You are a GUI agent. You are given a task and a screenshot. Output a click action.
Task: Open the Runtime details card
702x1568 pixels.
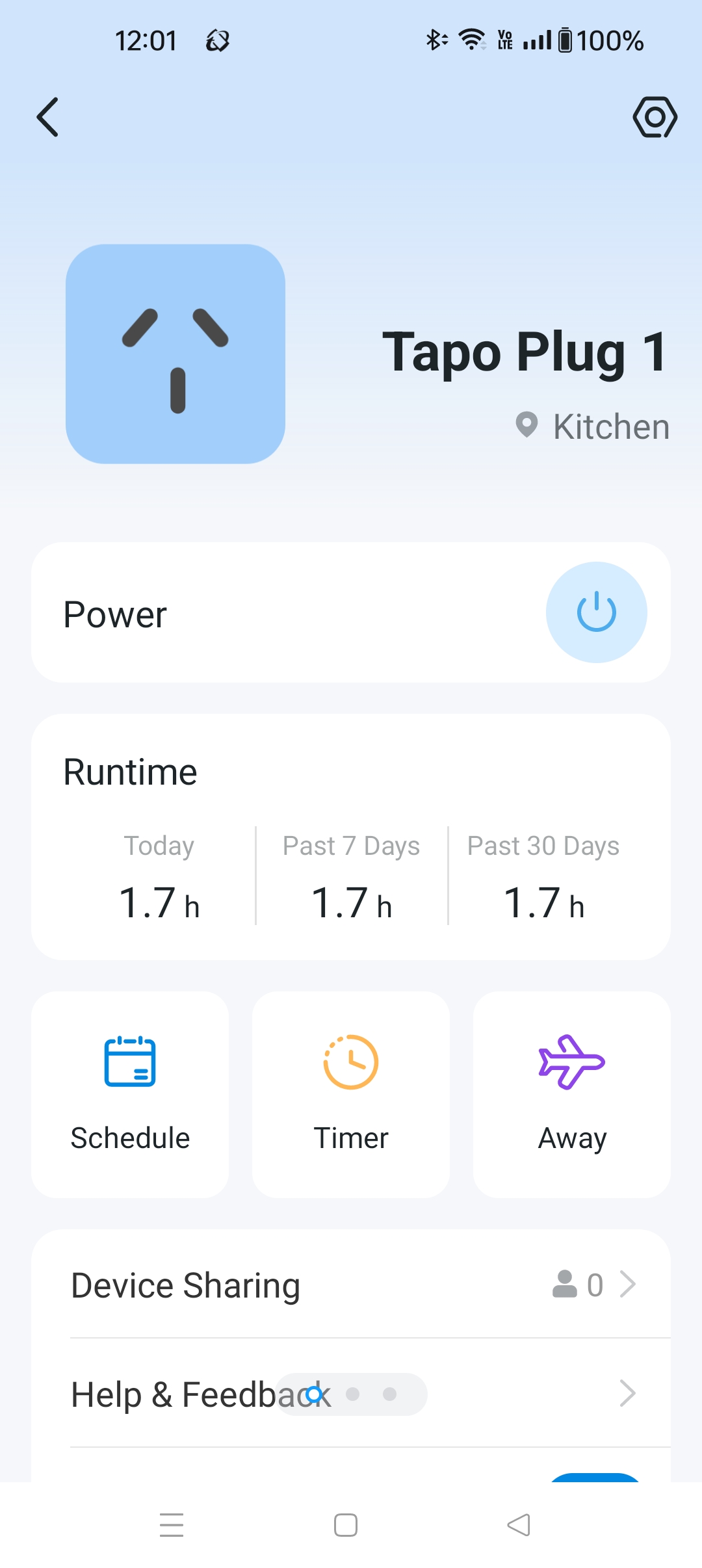pyautogui.click(x=351, y=837)
